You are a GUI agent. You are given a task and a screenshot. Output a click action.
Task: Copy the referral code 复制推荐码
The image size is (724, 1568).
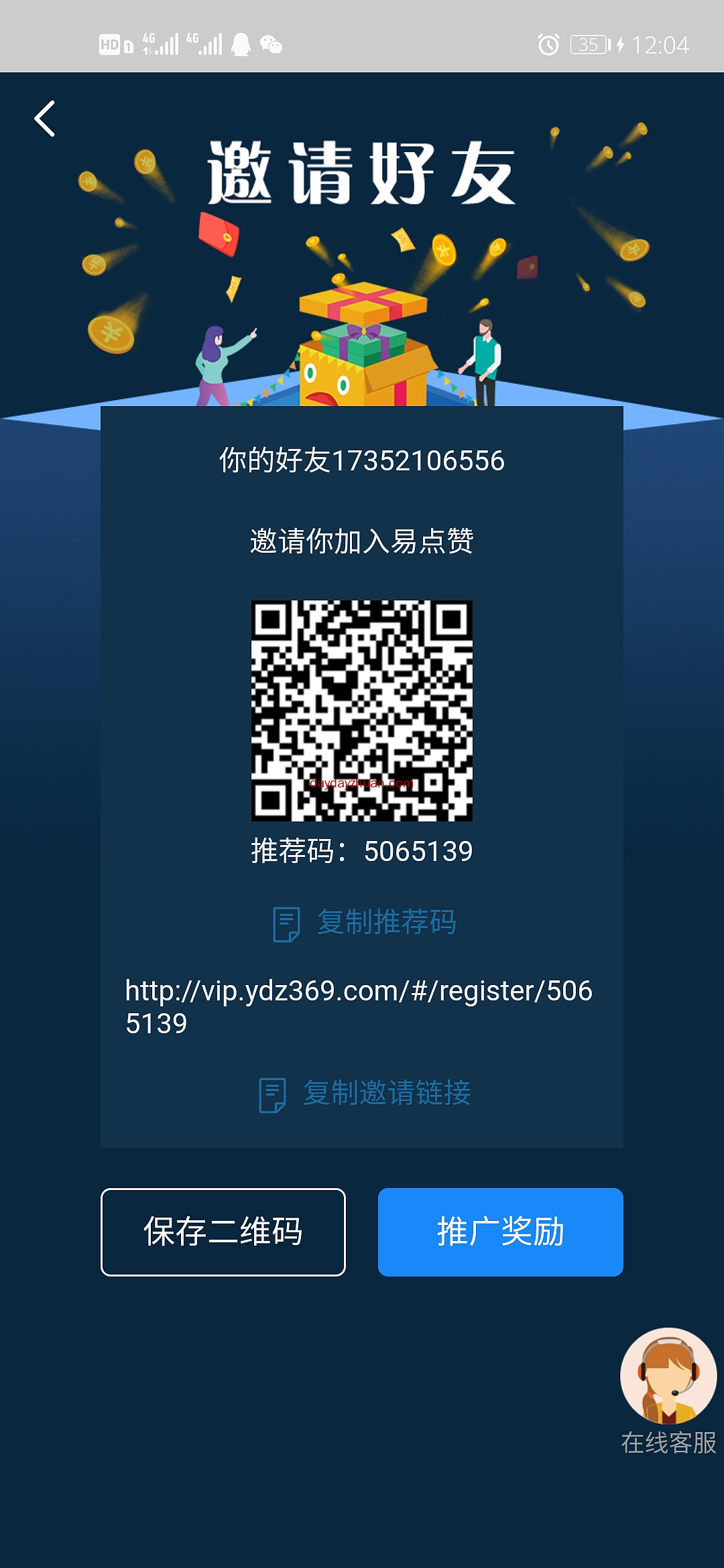tap(365, 923)
